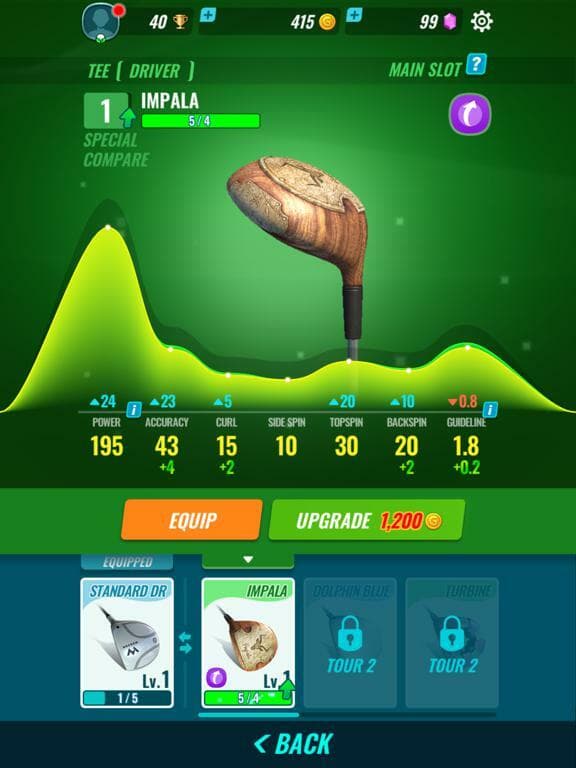The width and height of the screenshot is (576, 768).
Task: Open Special Compare option
Action: 116,150
